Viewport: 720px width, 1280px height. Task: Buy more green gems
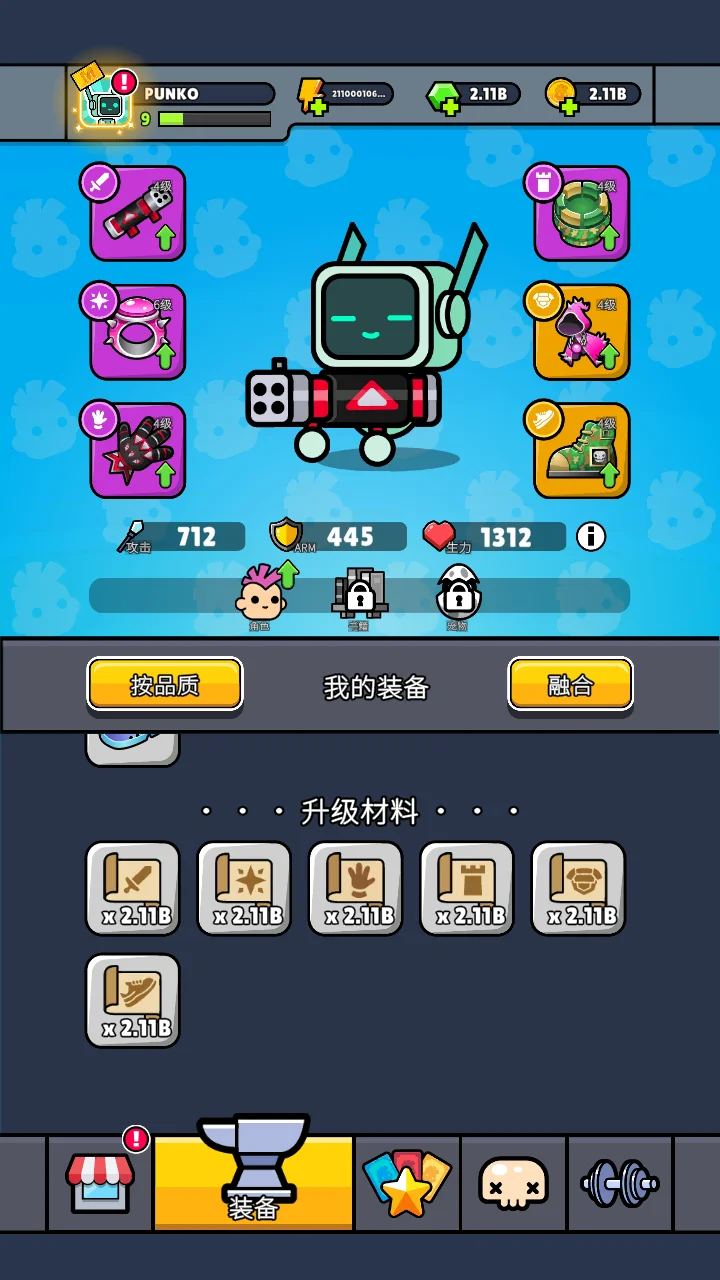[x=443, y=97]
